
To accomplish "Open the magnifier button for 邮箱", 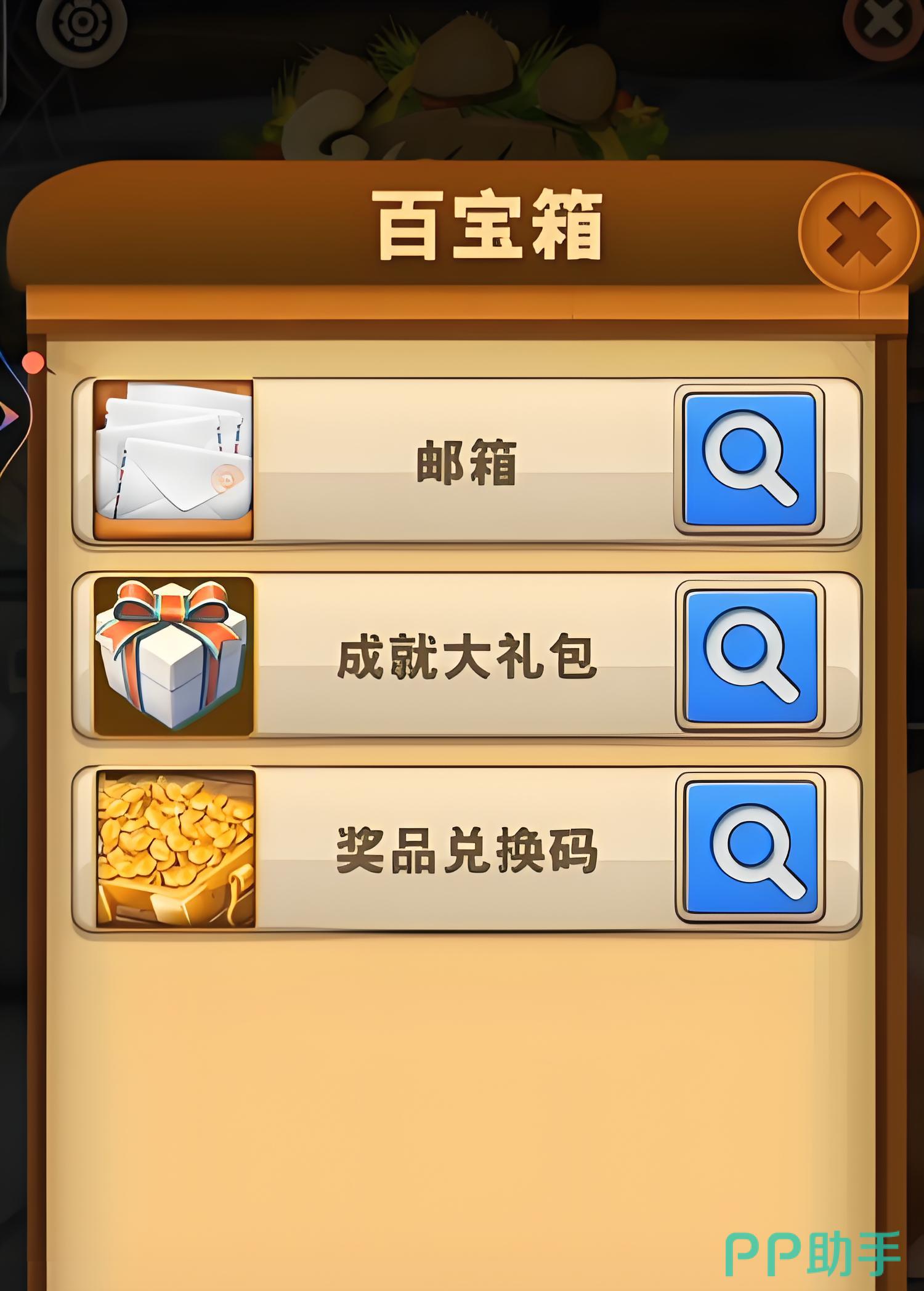I will [x=750, y=459].
